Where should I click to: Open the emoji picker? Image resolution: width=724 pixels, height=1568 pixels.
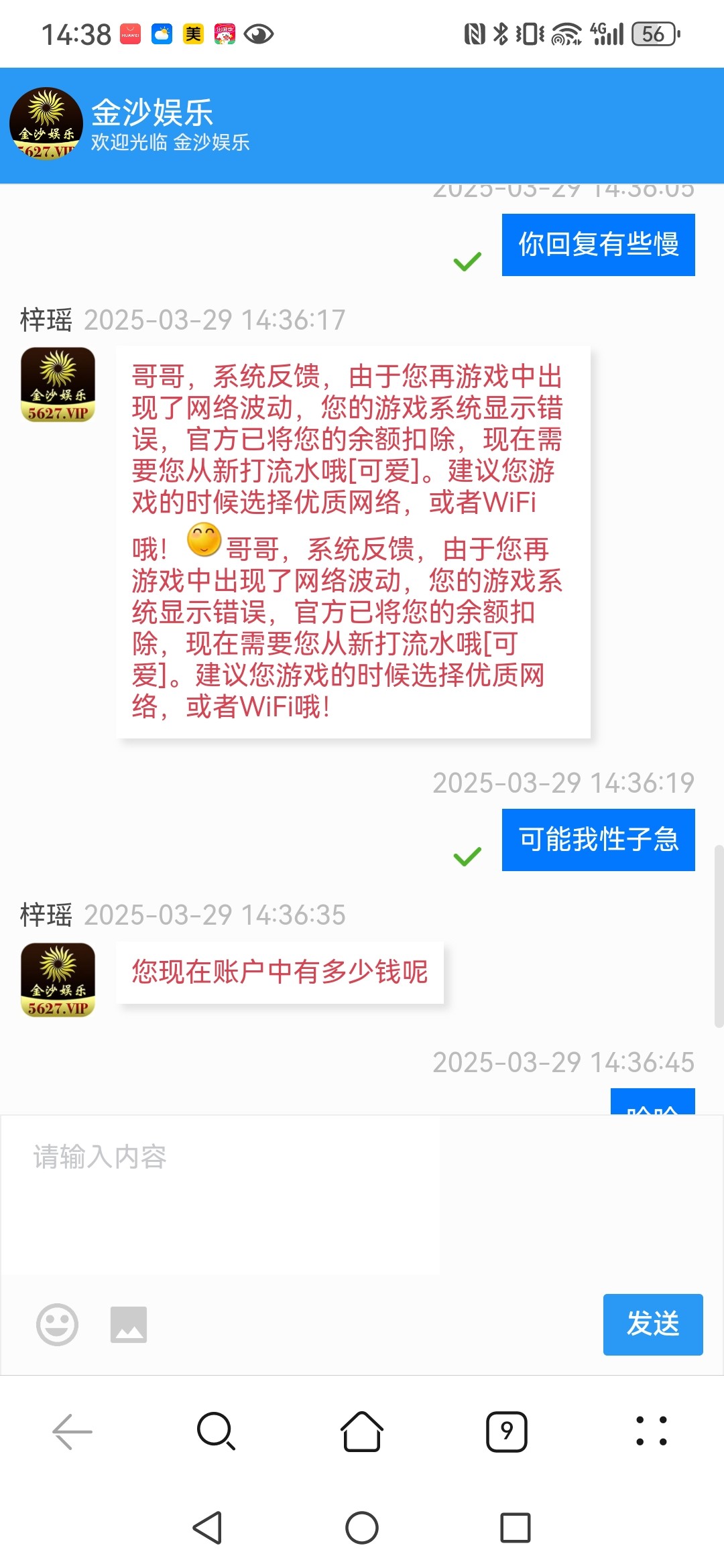click(57, 1325)
